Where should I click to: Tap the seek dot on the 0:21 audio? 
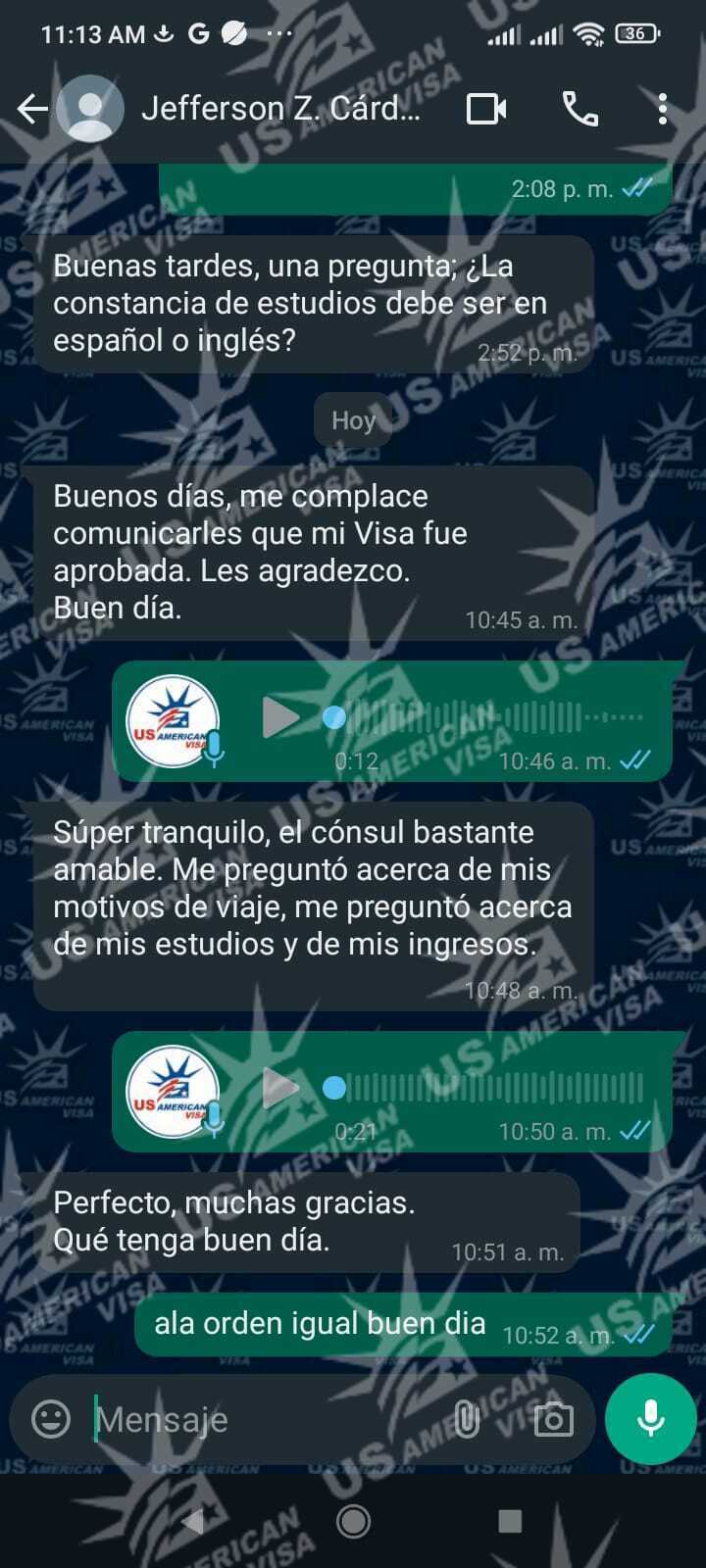coord(334,1088)
